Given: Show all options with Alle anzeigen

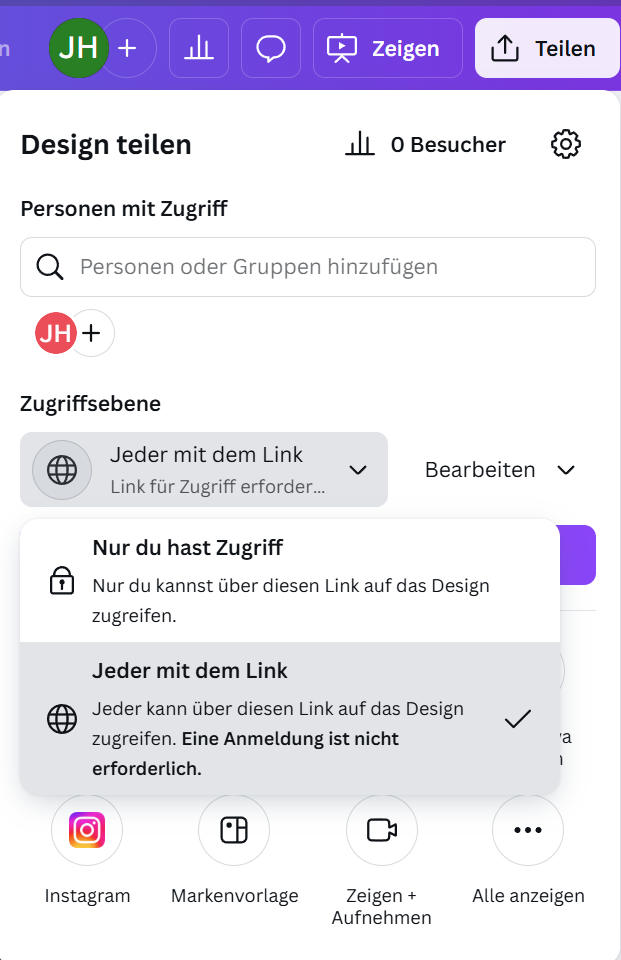Looking at the screenshot, I should click(x=528, y=831).
